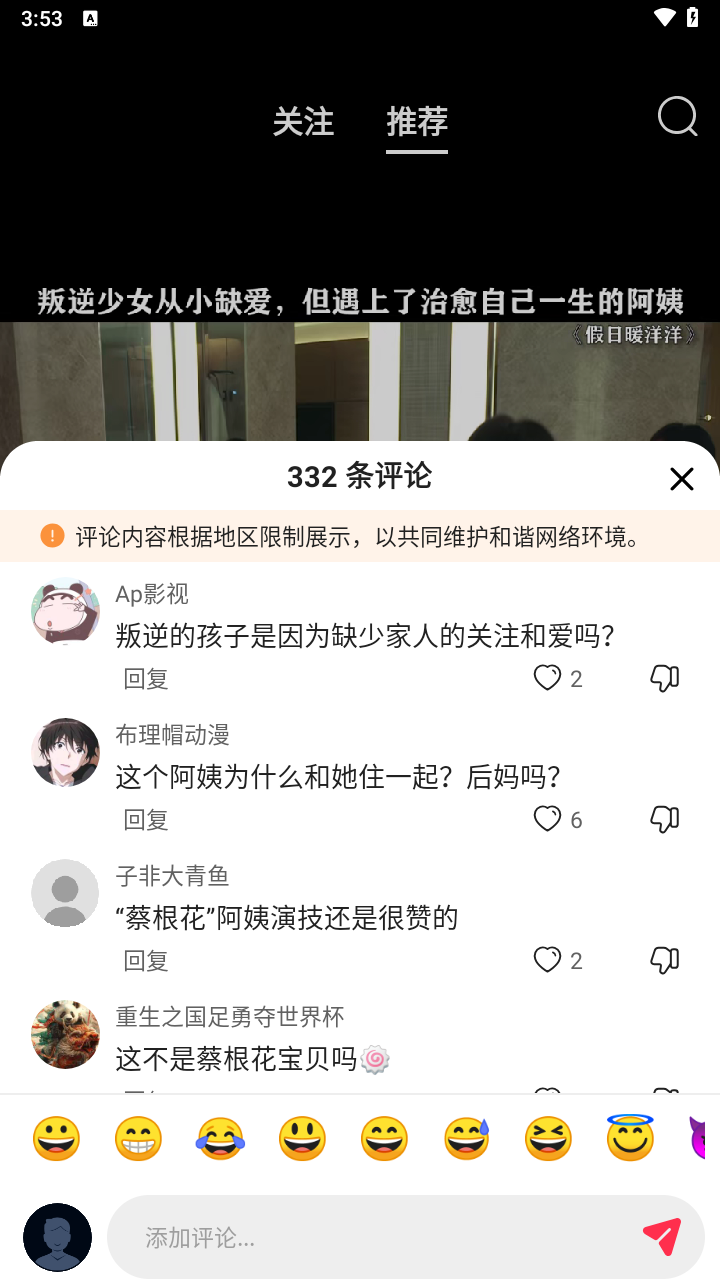
Task: Like 布理帽动漫's comment
Action: pyautogui.click(x=547, y=819)
